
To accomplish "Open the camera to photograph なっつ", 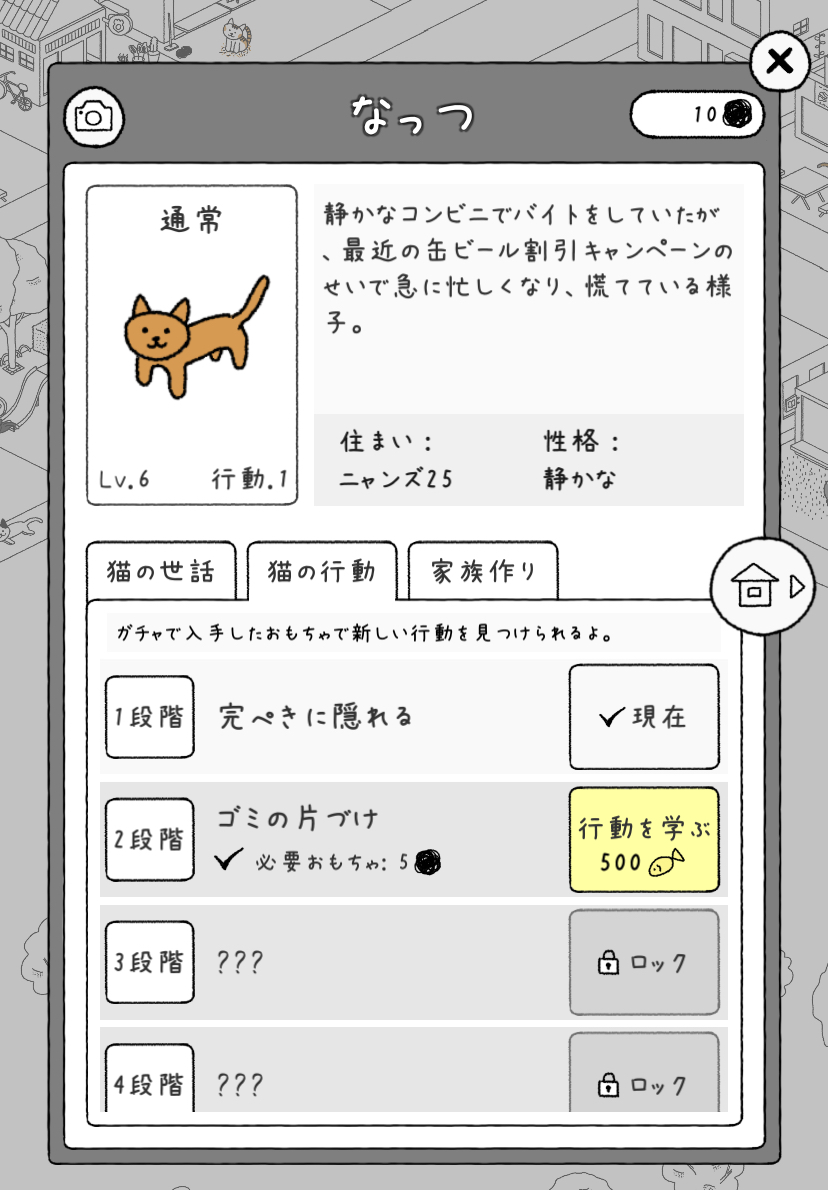I will click(x=93, y=116).
